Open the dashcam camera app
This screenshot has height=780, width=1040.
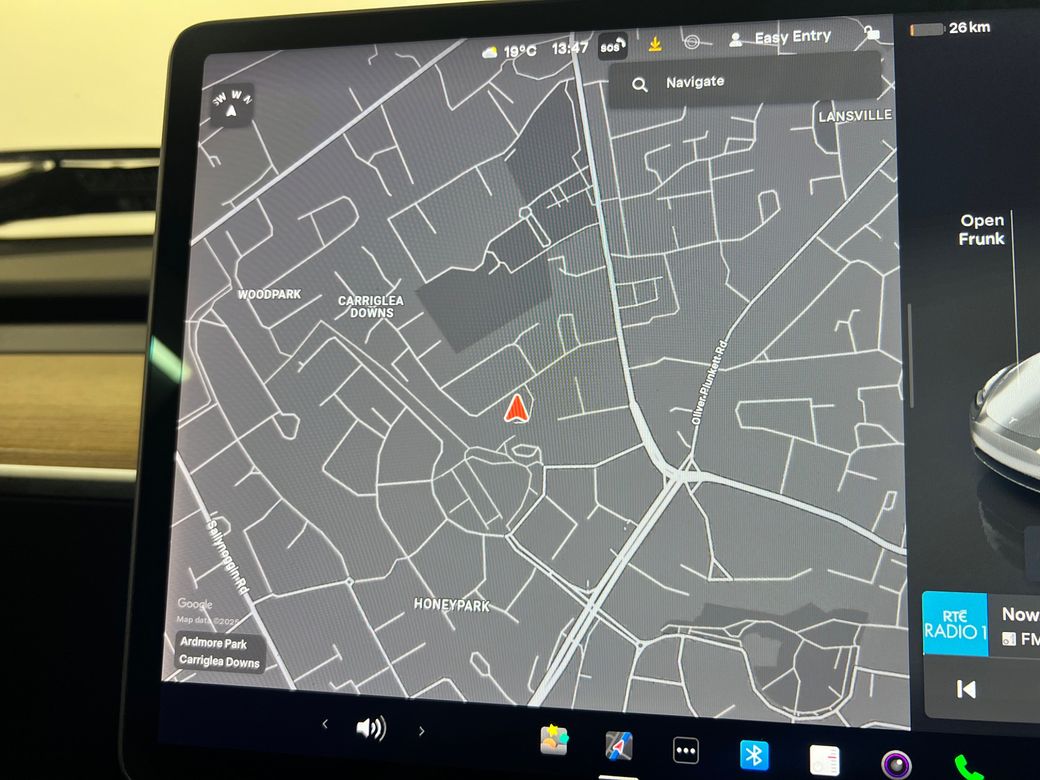[x=896, y=765]
